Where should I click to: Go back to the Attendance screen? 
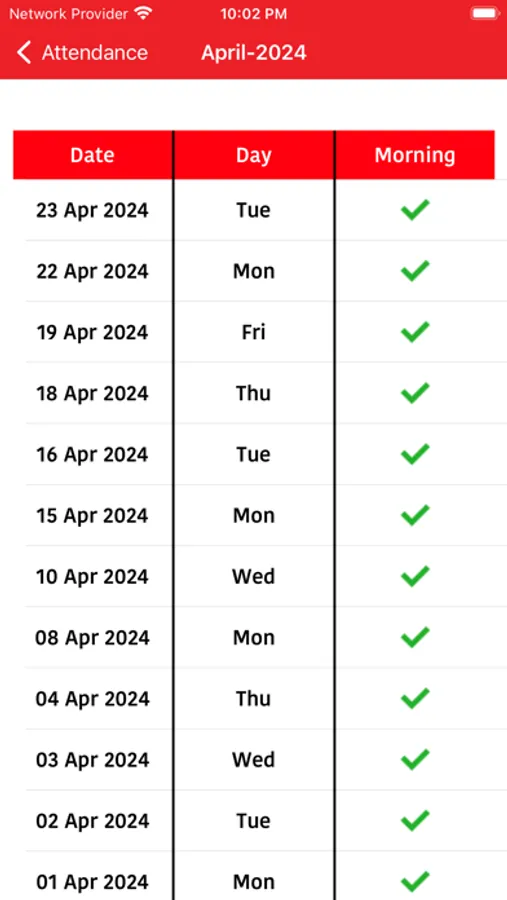[82, 53]
